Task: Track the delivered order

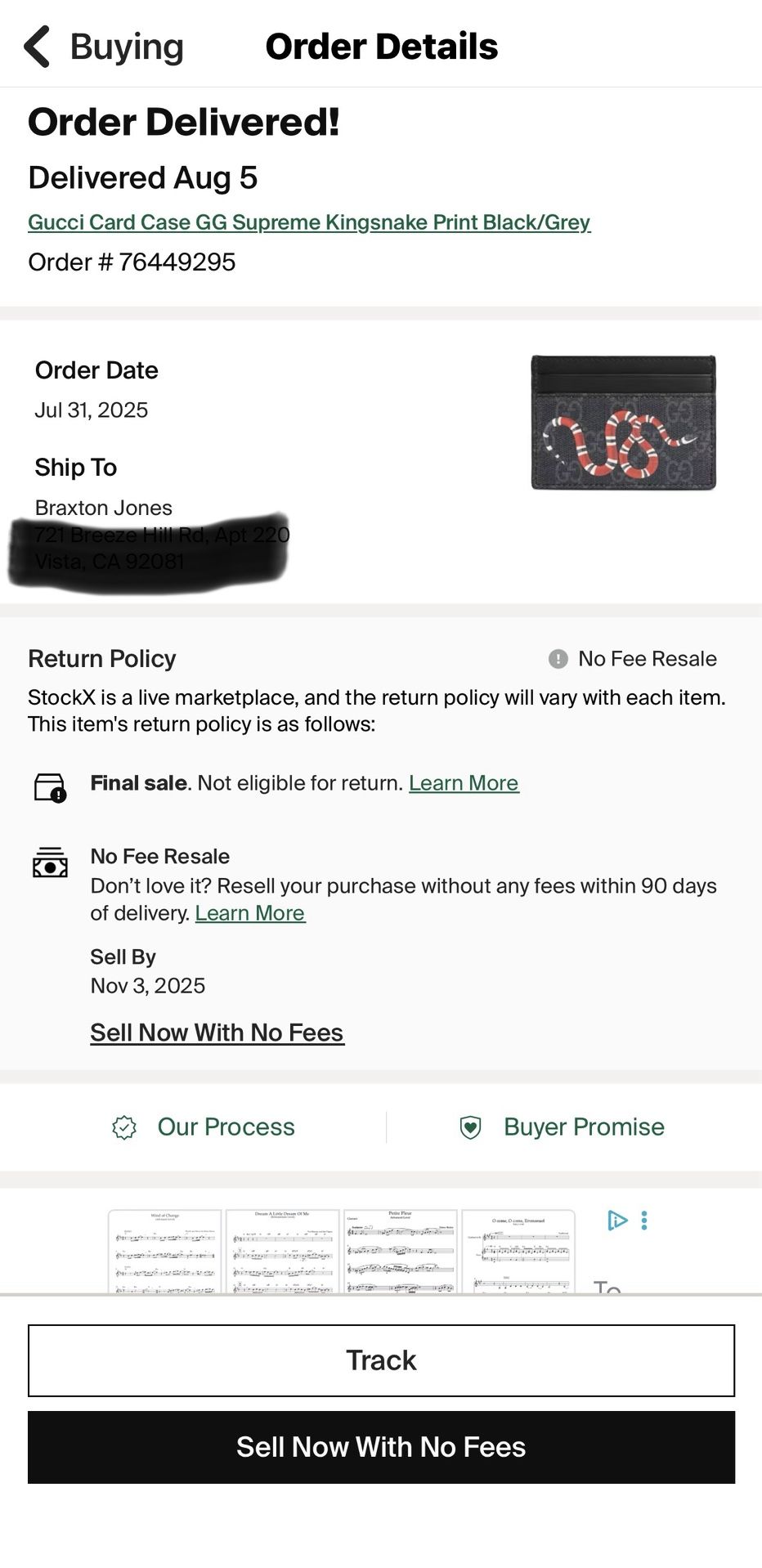Action: pyautogui.click(x=381, y=1360)
